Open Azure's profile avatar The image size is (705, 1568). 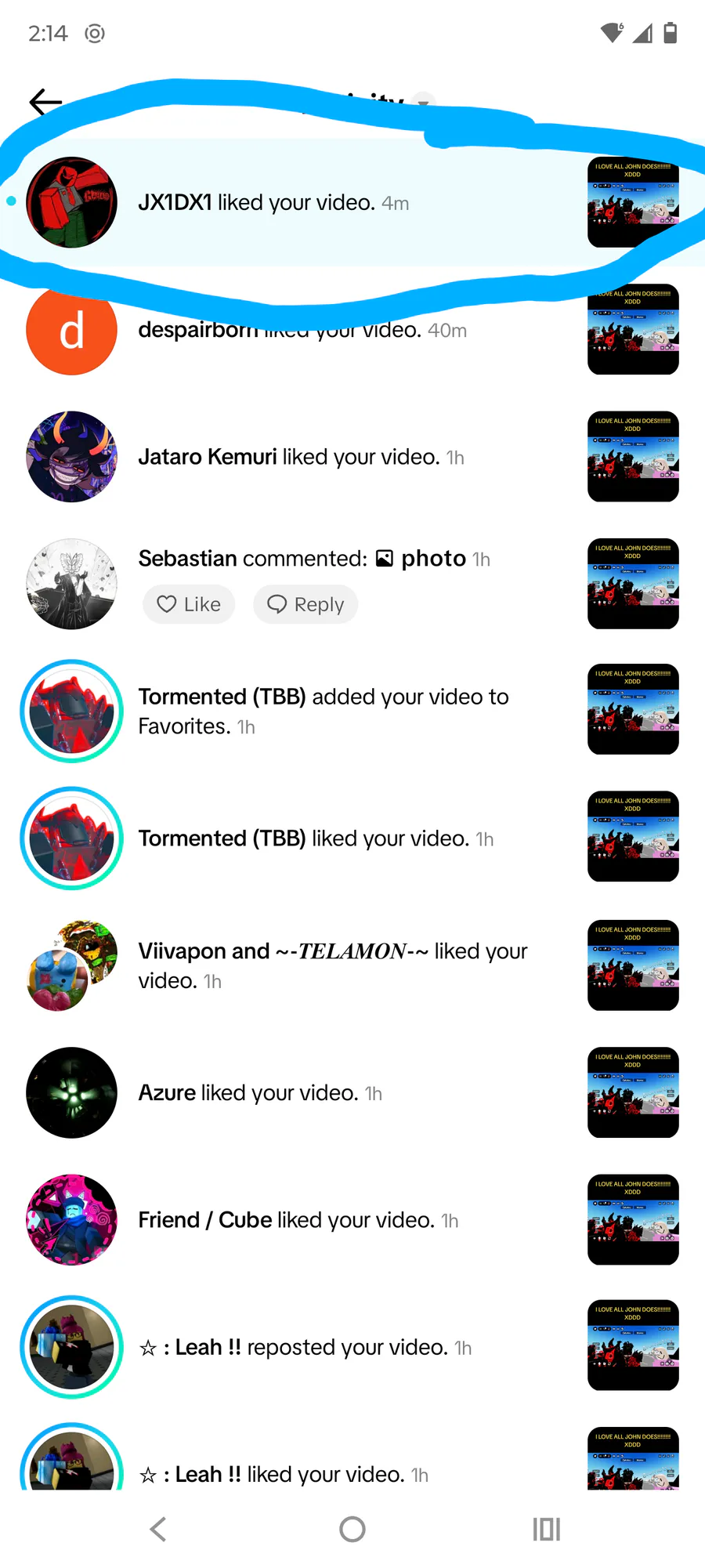pos(71,1092)
